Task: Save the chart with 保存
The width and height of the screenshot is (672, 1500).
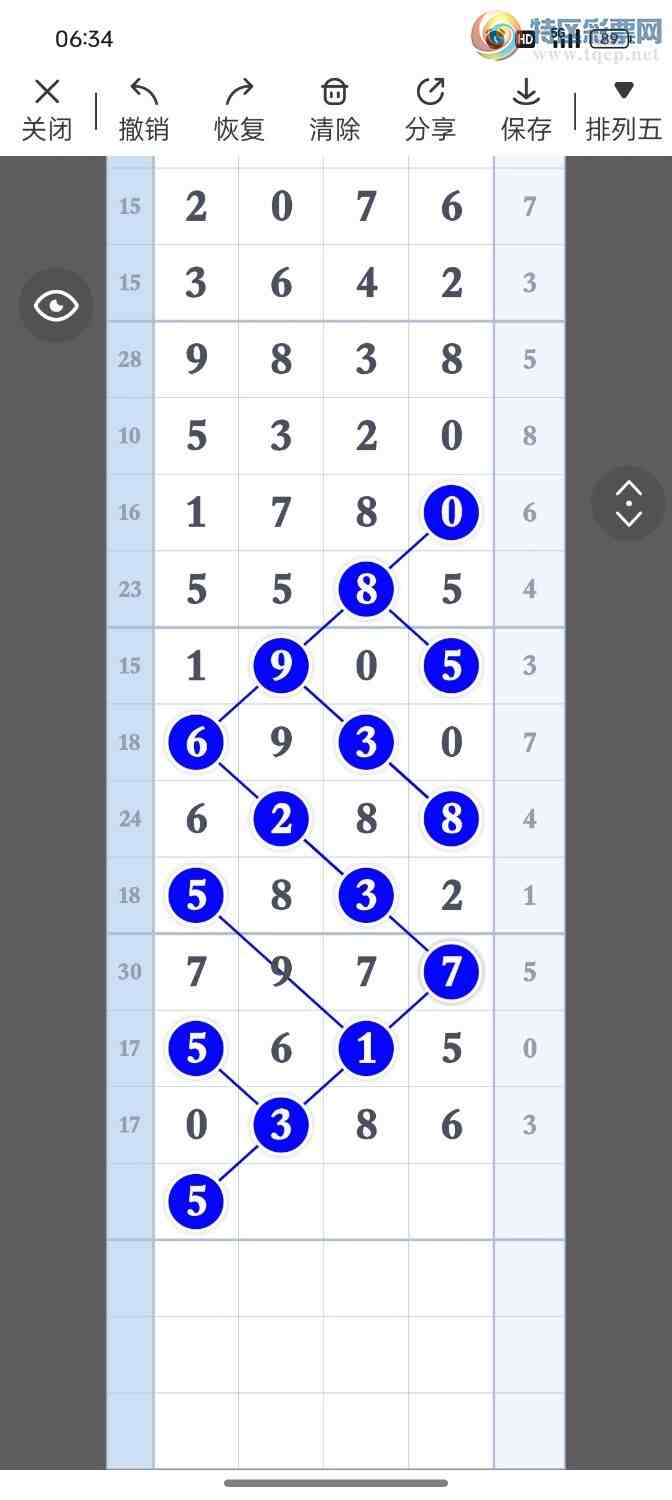Action: click(x=526, y=110)
